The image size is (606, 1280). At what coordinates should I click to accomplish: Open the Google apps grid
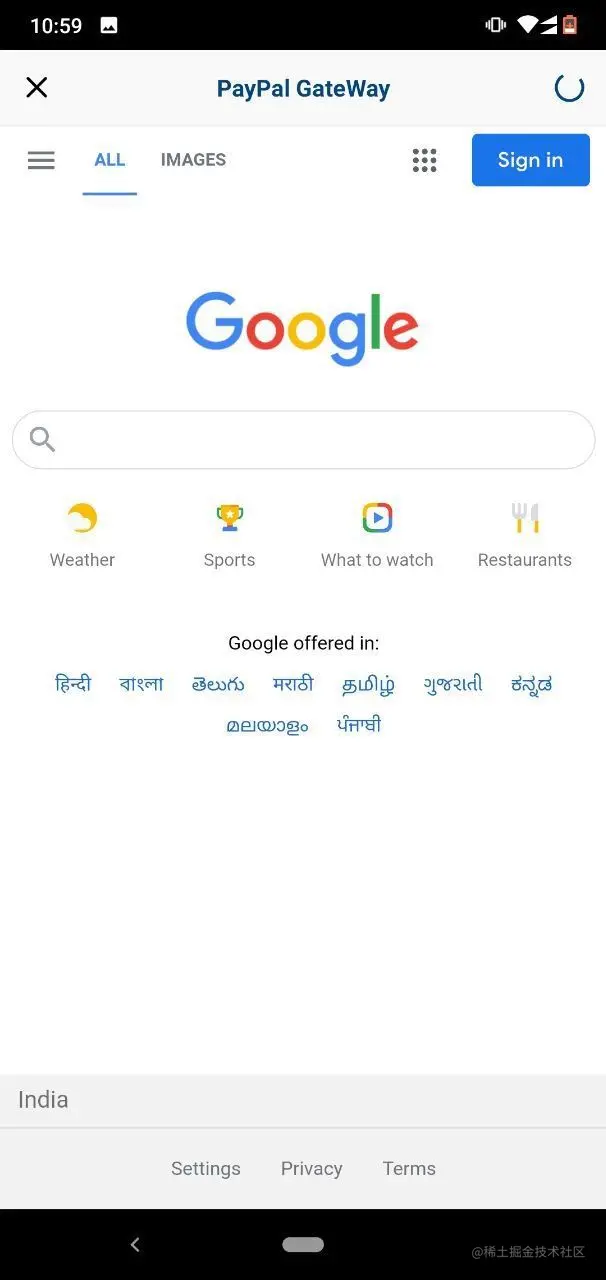425,160
